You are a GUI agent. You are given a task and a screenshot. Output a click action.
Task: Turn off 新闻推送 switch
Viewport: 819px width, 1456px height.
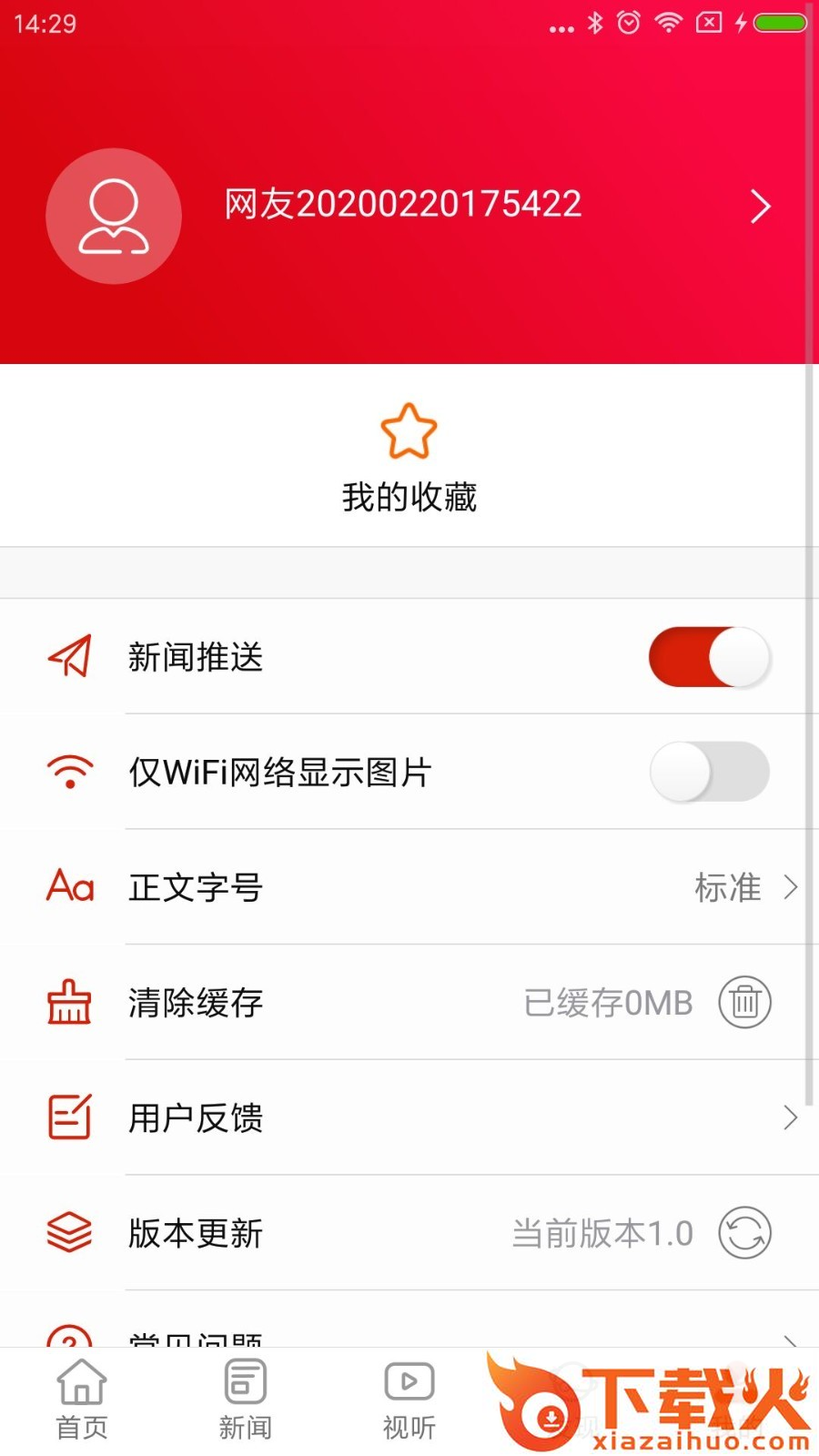[x=709, y=657]
